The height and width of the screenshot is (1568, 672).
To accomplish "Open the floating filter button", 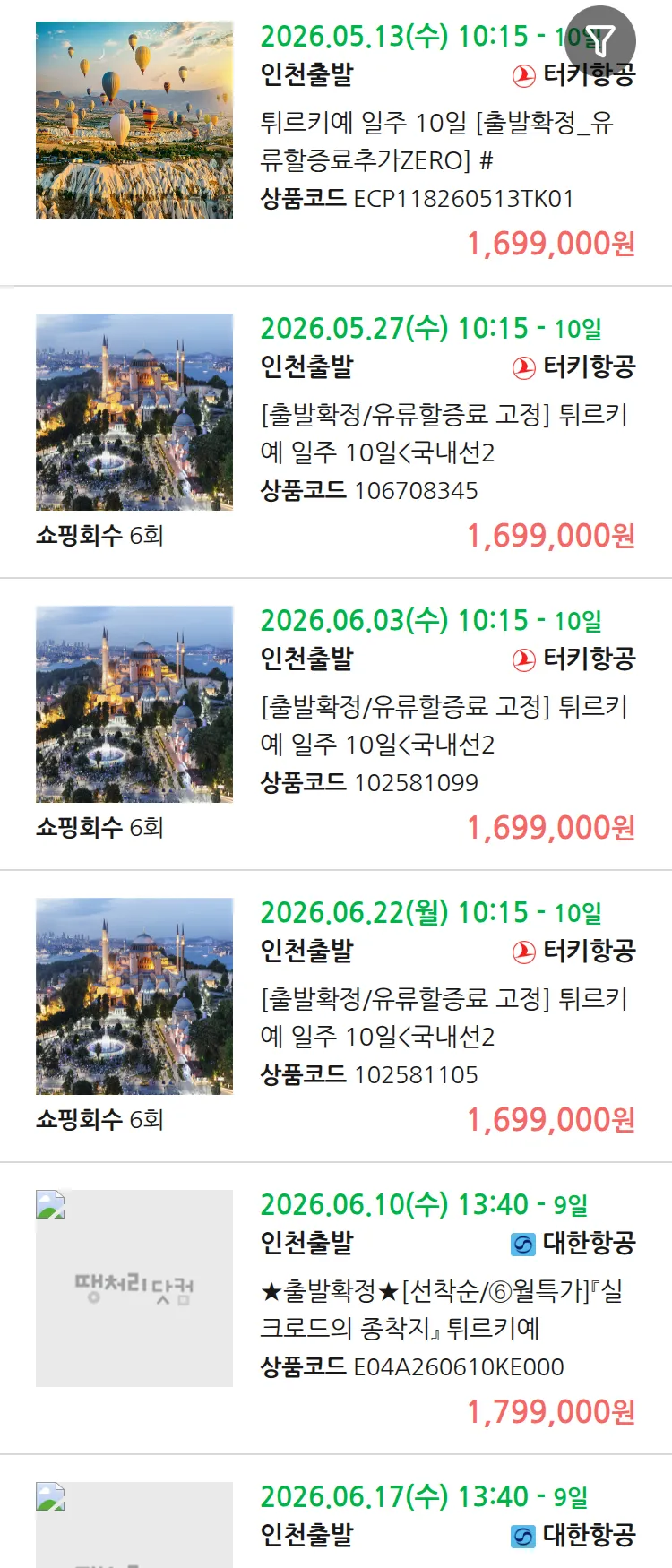I will [x=600, y=40].
